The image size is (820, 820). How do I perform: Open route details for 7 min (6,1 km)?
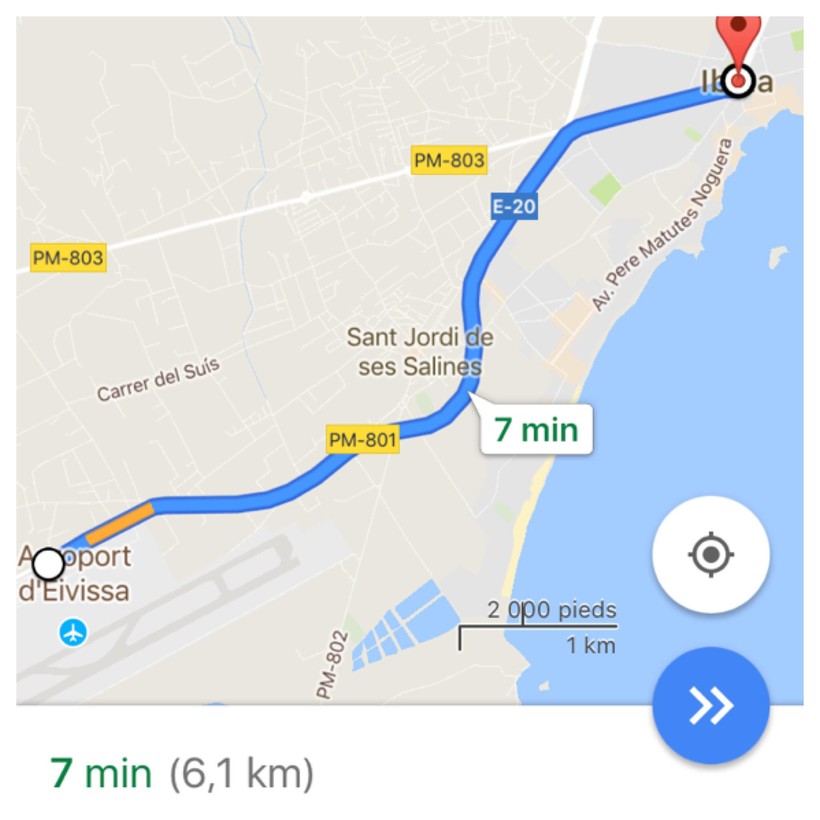(182, 773)
